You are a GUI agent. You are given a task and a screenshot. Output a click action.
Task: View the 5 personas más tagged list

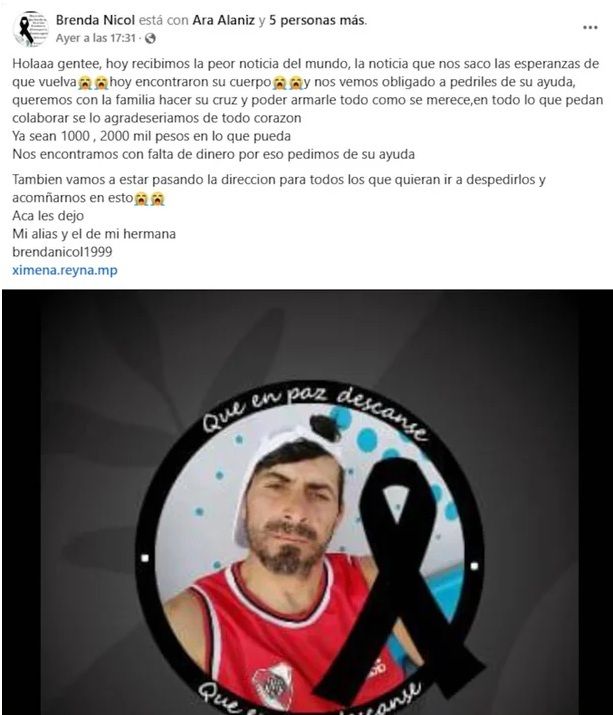pyautogui.click(x=318, y=20)
